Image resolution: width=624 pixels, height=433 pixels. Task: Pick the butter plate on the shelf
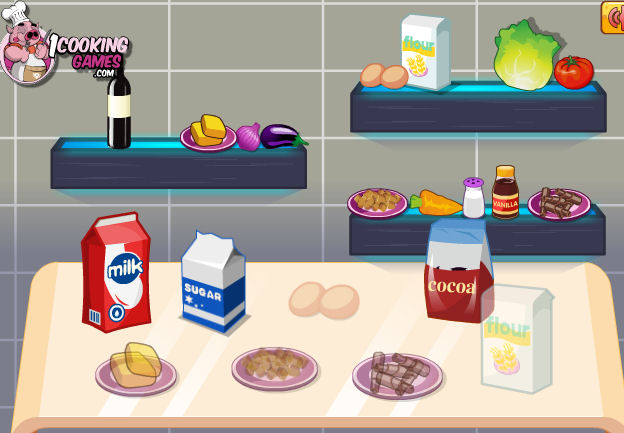click(x=208, y=133)
